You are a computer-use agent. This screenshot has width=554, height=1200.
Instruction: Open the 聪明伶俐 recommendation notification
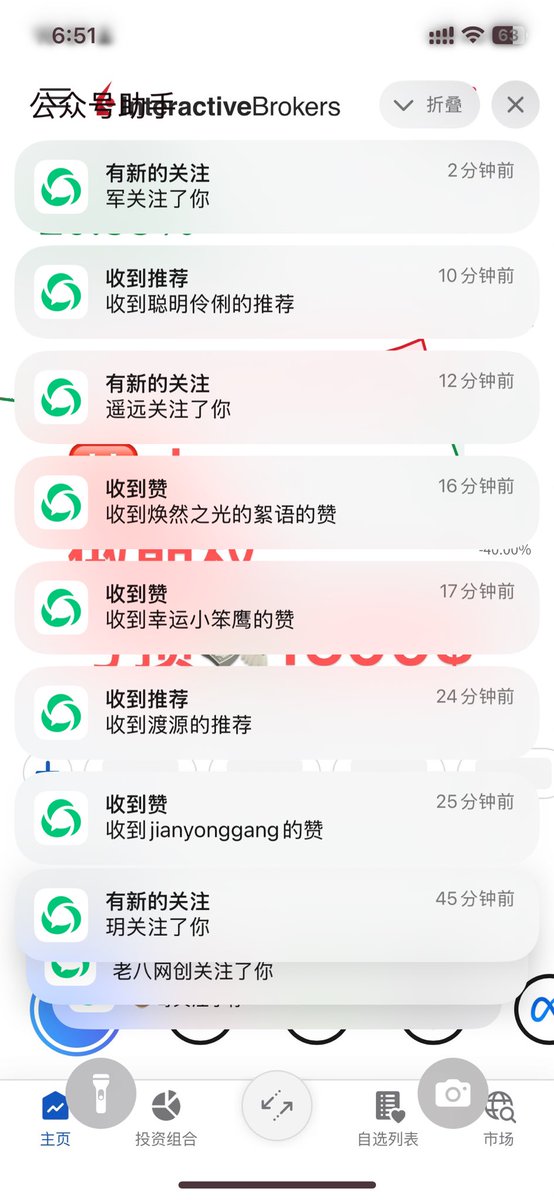[277, 291]
